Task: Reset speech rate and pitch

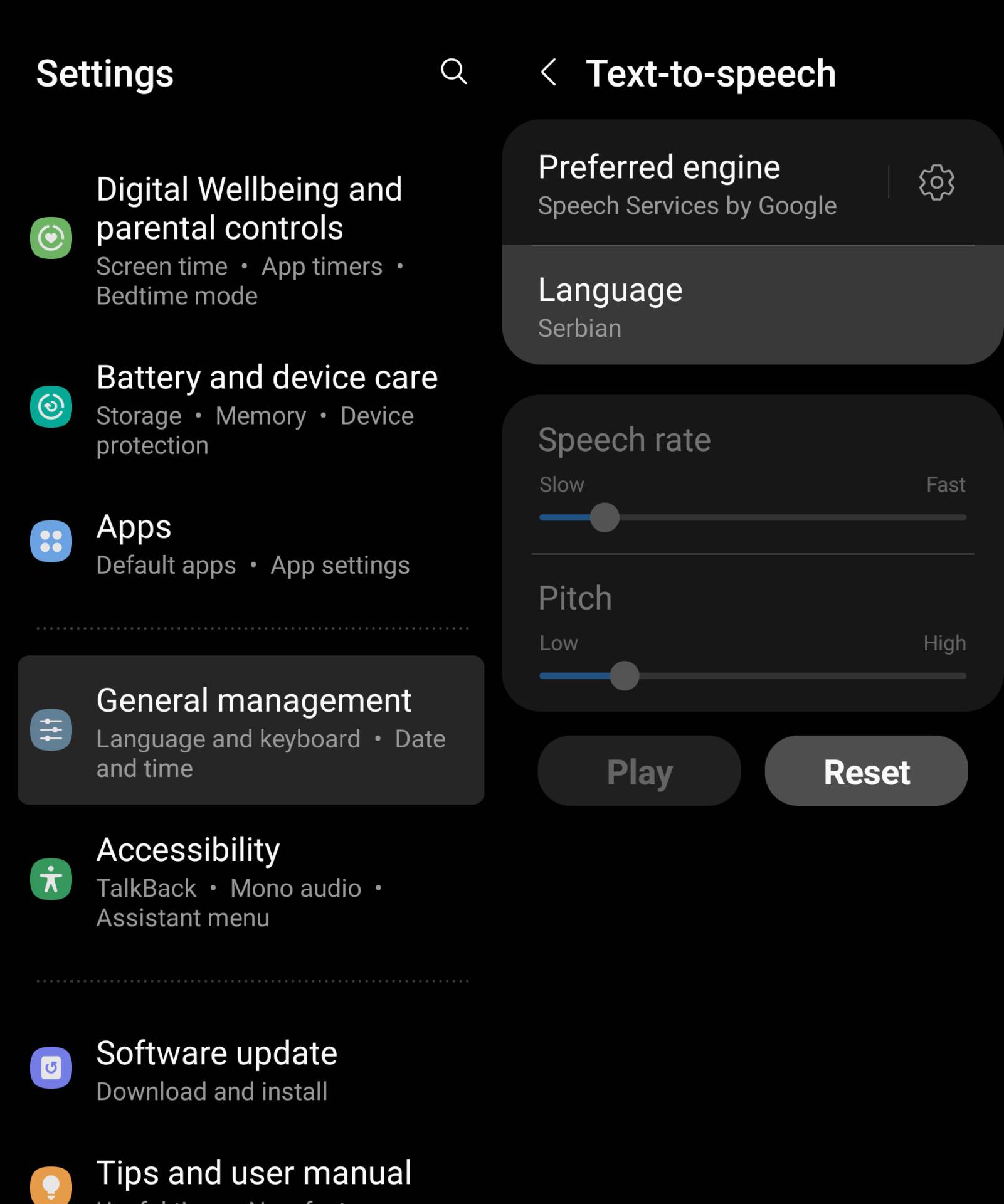Action: coord(866,771)
